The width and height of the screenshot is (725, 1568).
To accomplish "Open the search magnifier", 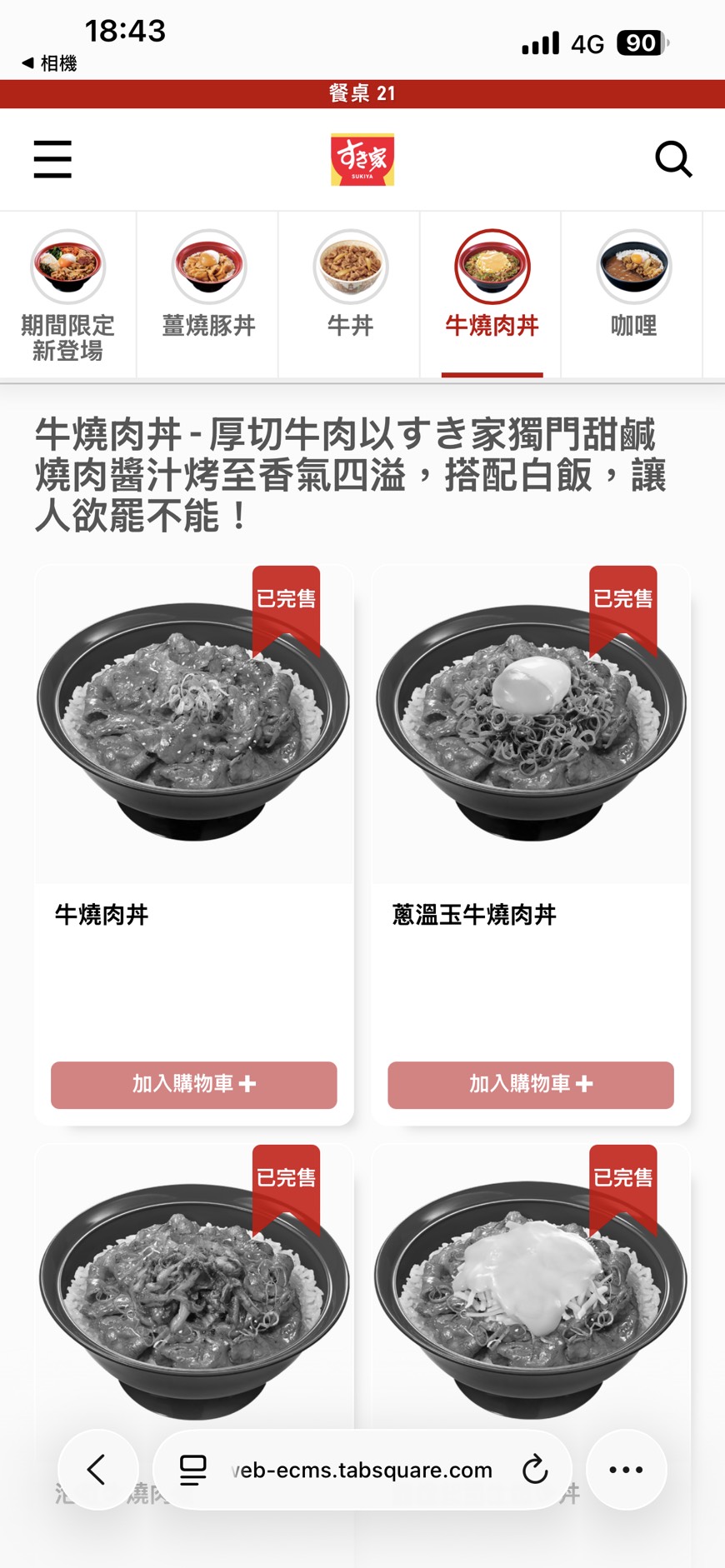I will tap(672, 159).
